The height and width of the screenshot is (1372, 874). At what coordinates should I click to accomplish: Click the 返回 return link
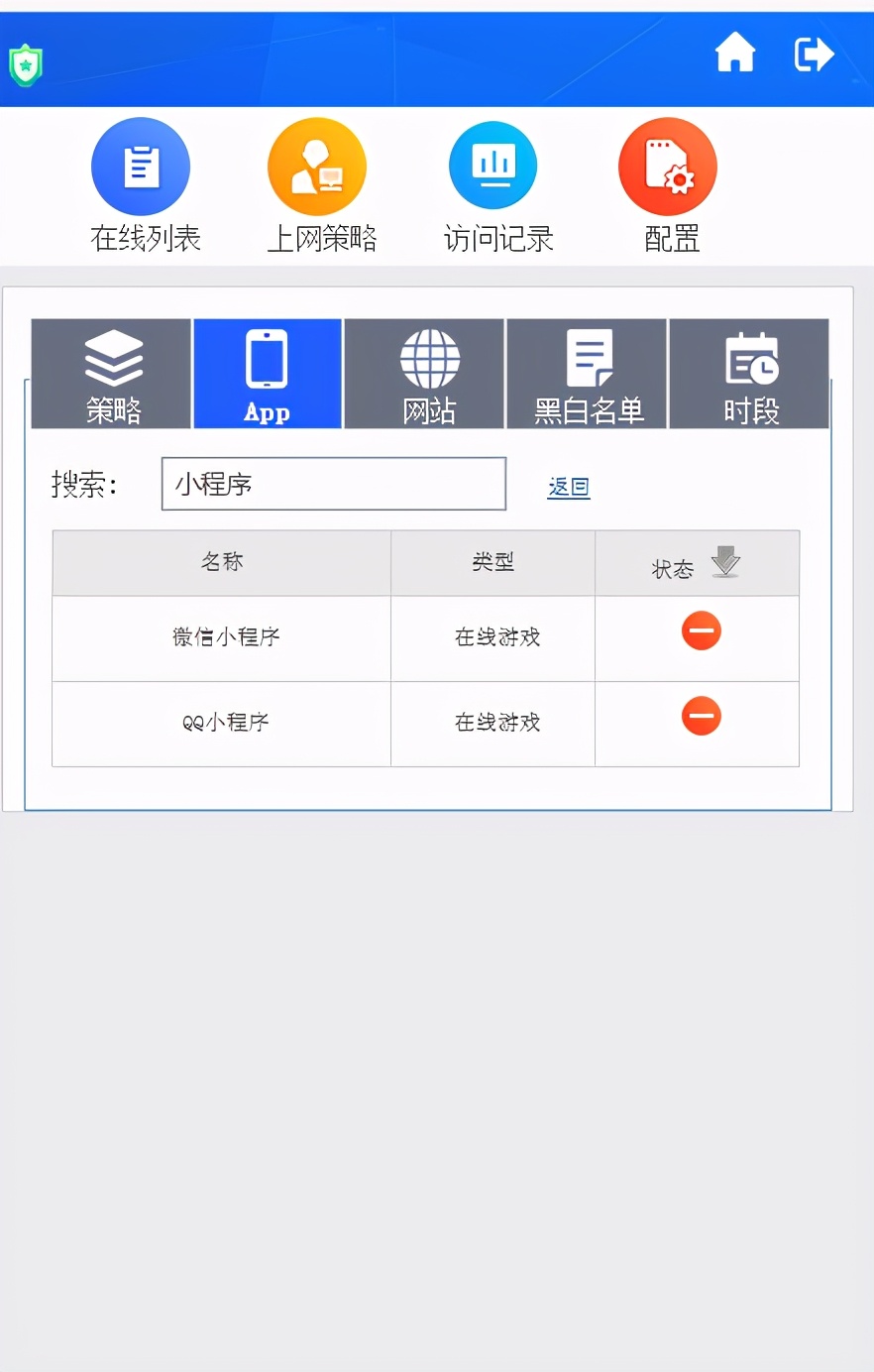pos(568,487)
